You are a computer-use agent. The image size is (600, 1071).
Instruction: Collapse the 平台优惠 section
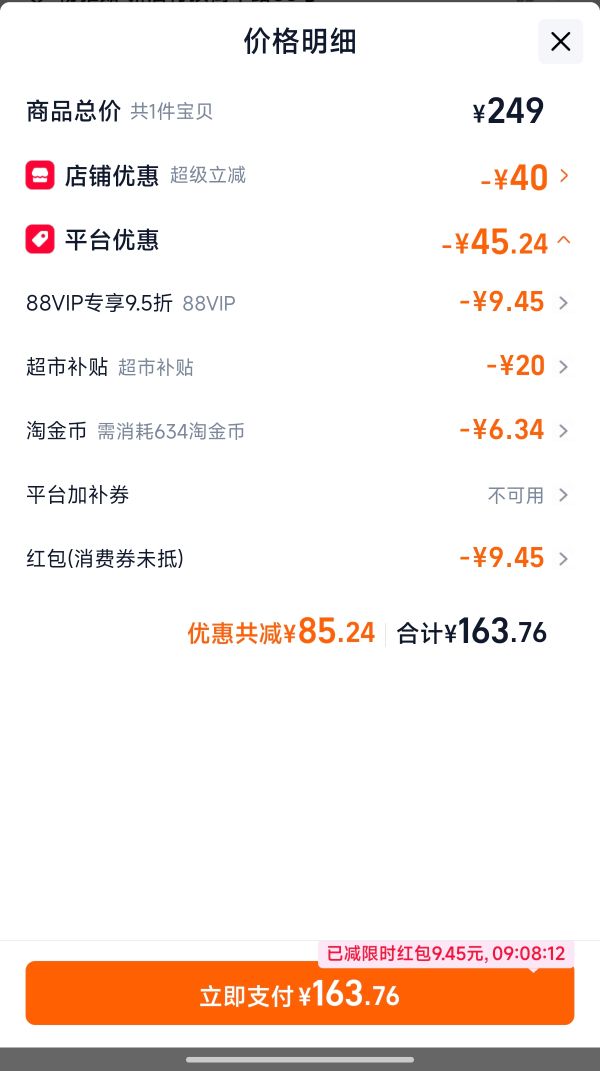pyautogui.click(x=299, y=241)
